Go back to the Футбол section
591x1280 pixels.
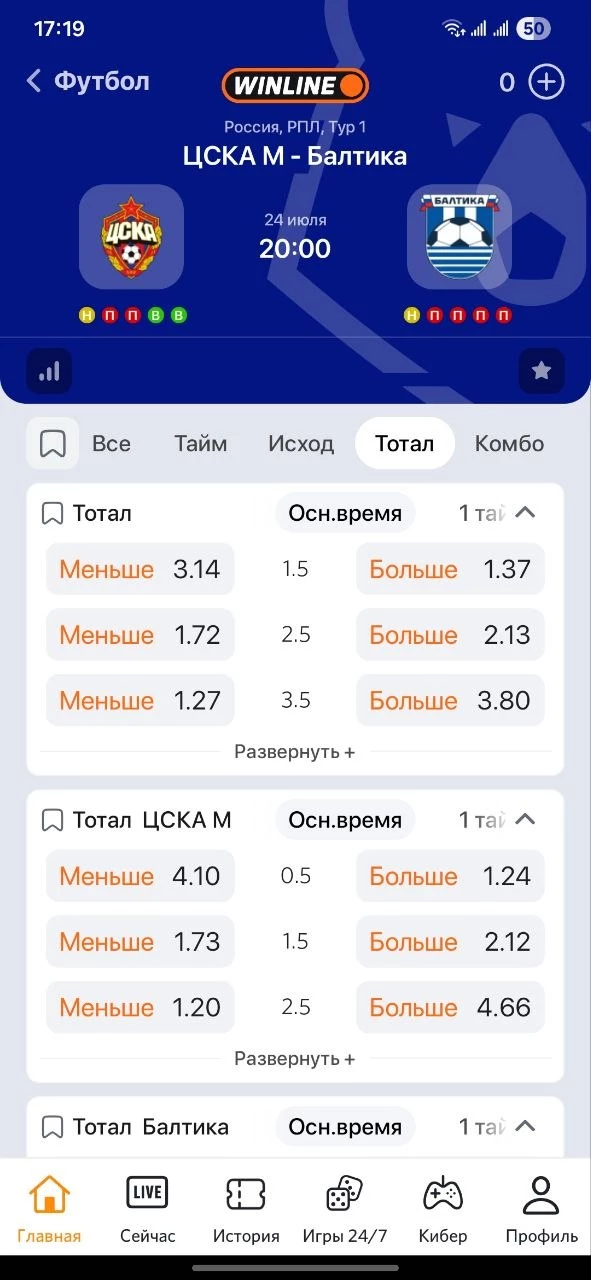tap(88, 81)
